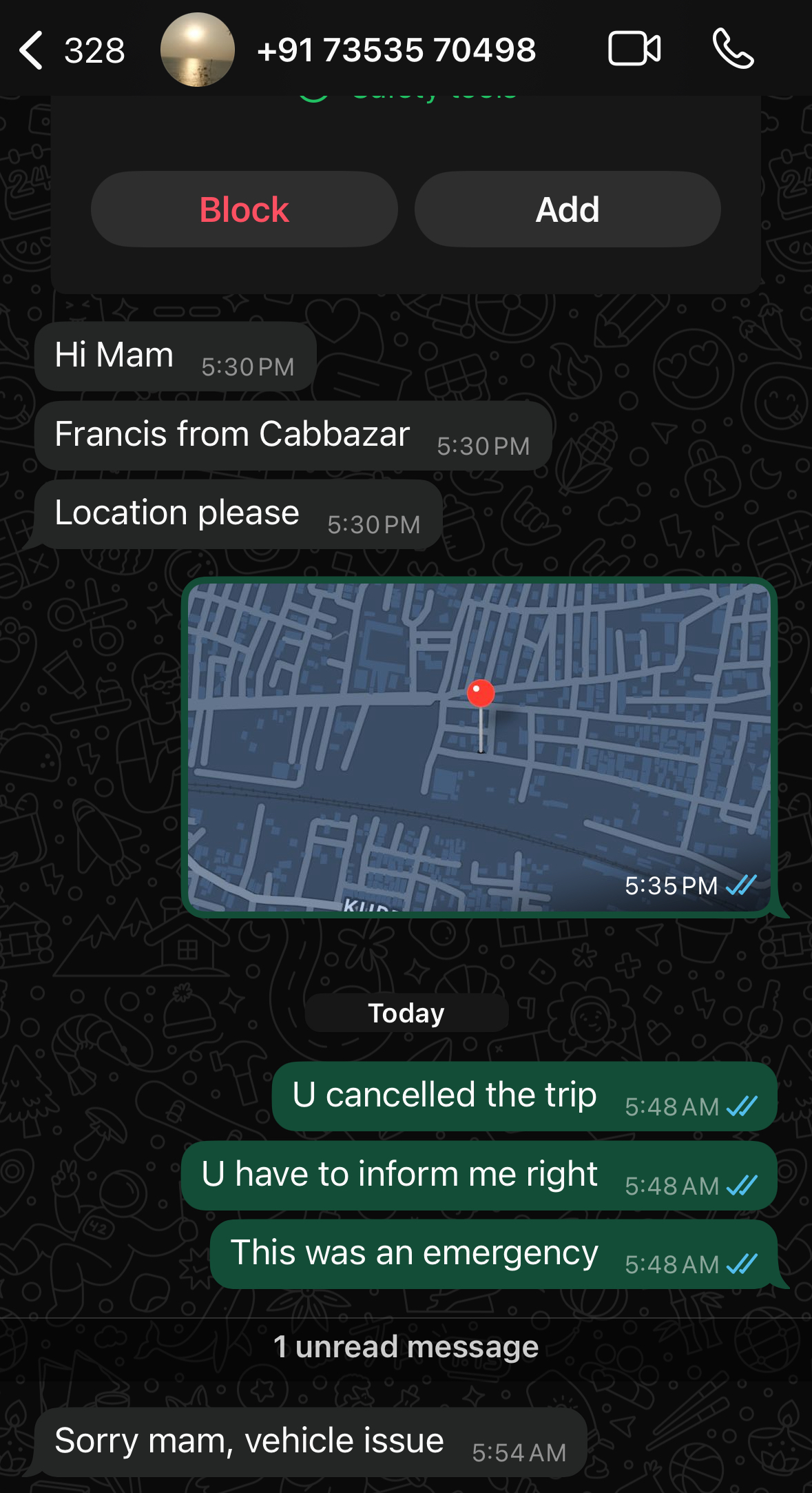This screenshot has width=812, height=1493.
Task: Open contact info for +91 73535 70498
Action: 395,50
